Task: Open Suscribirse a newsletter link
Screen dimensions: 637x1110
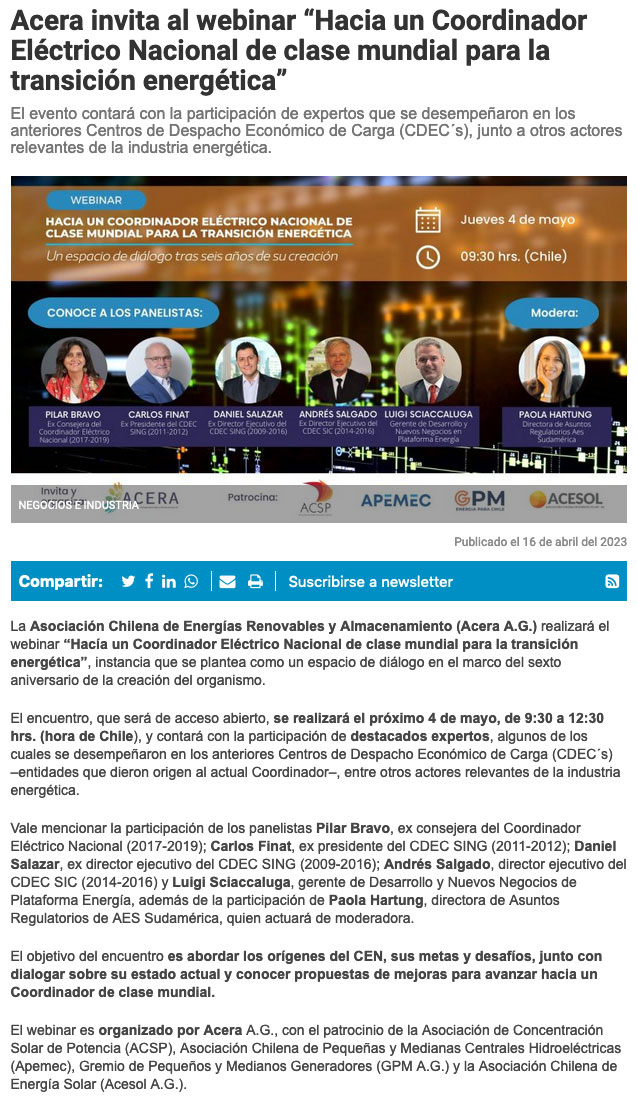Action: pyautogui.click(x=370, y=581)
